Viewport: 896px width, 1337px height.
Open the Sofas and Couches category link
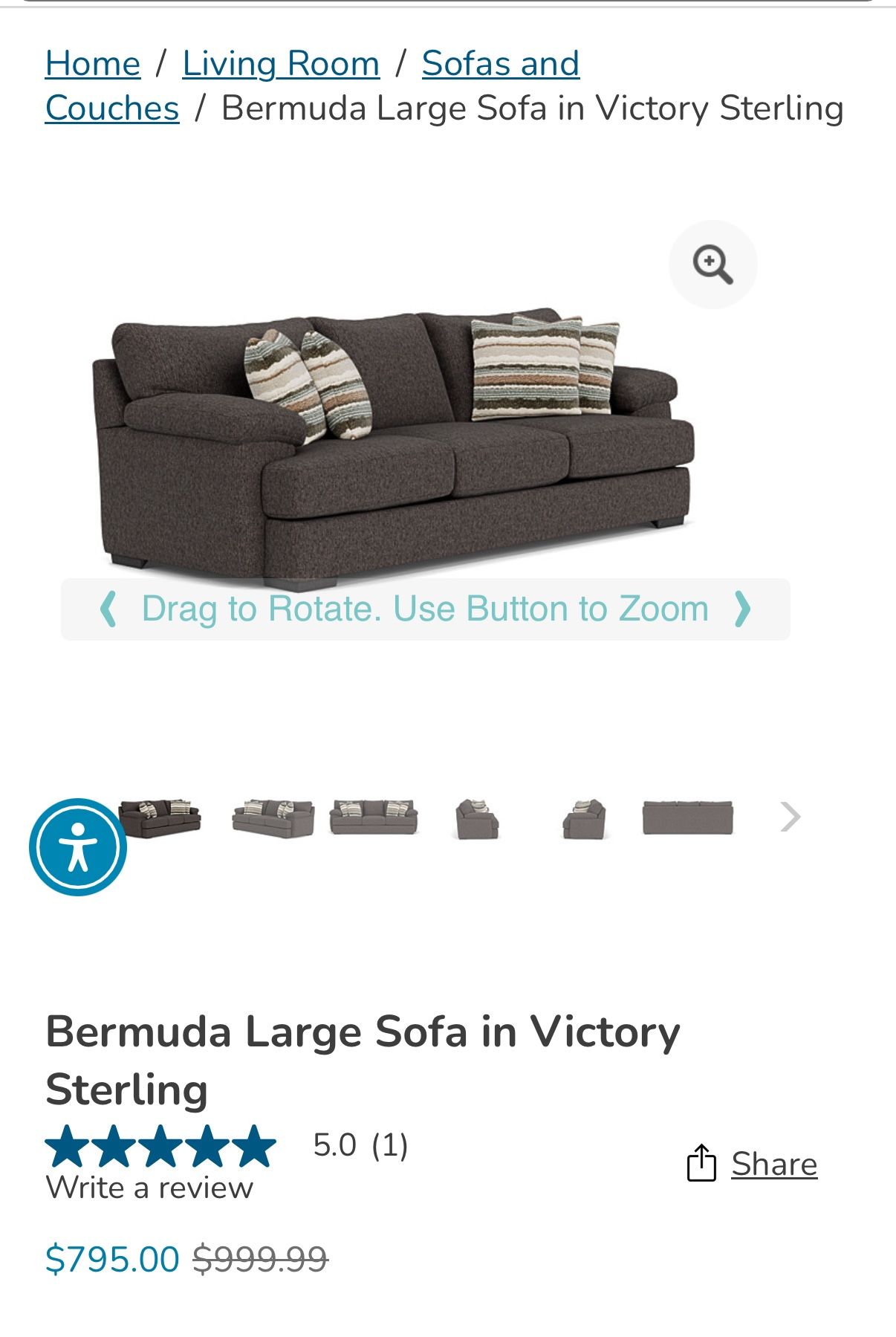tap(500, 63)
